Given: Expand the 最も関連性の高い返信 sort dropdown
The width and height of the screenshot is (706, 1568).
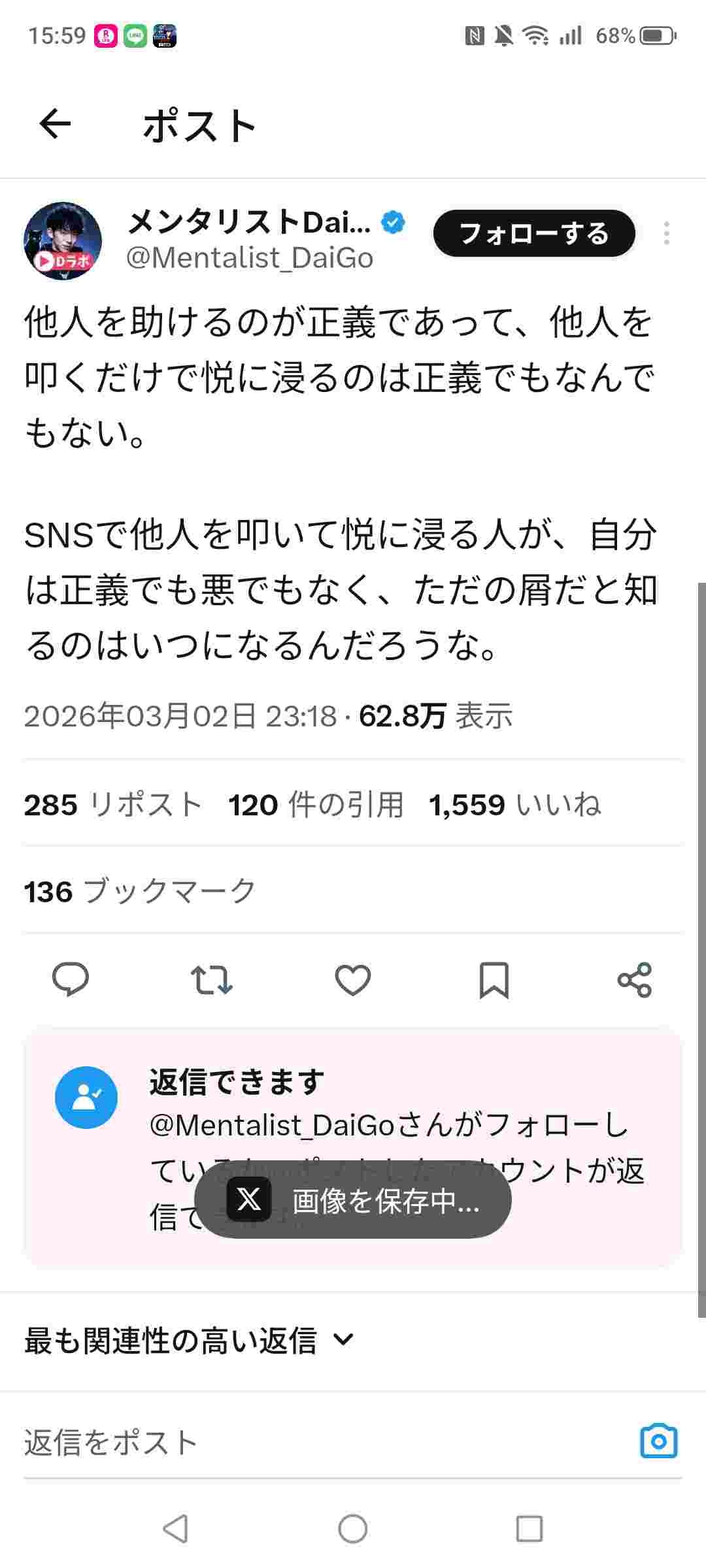Looking at the screenshot, I should click(190, 1341).
